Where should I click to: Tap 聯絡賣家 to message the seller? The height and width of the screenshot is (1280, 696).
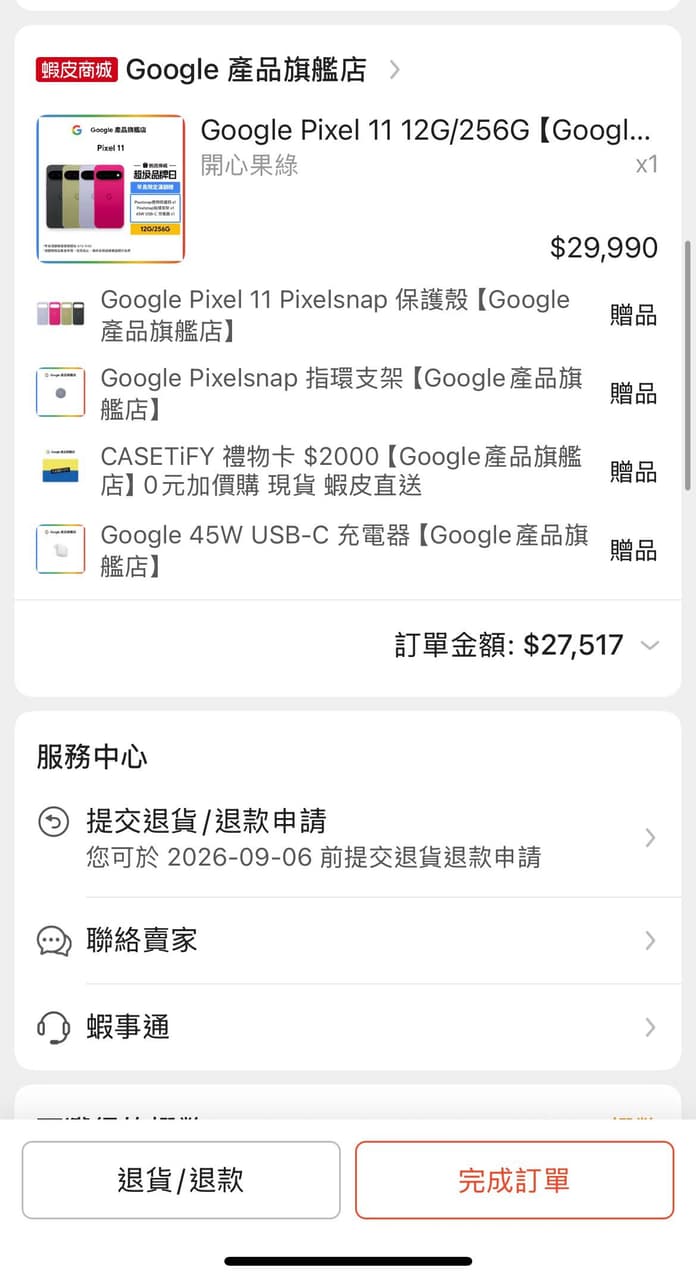(348, 940)
